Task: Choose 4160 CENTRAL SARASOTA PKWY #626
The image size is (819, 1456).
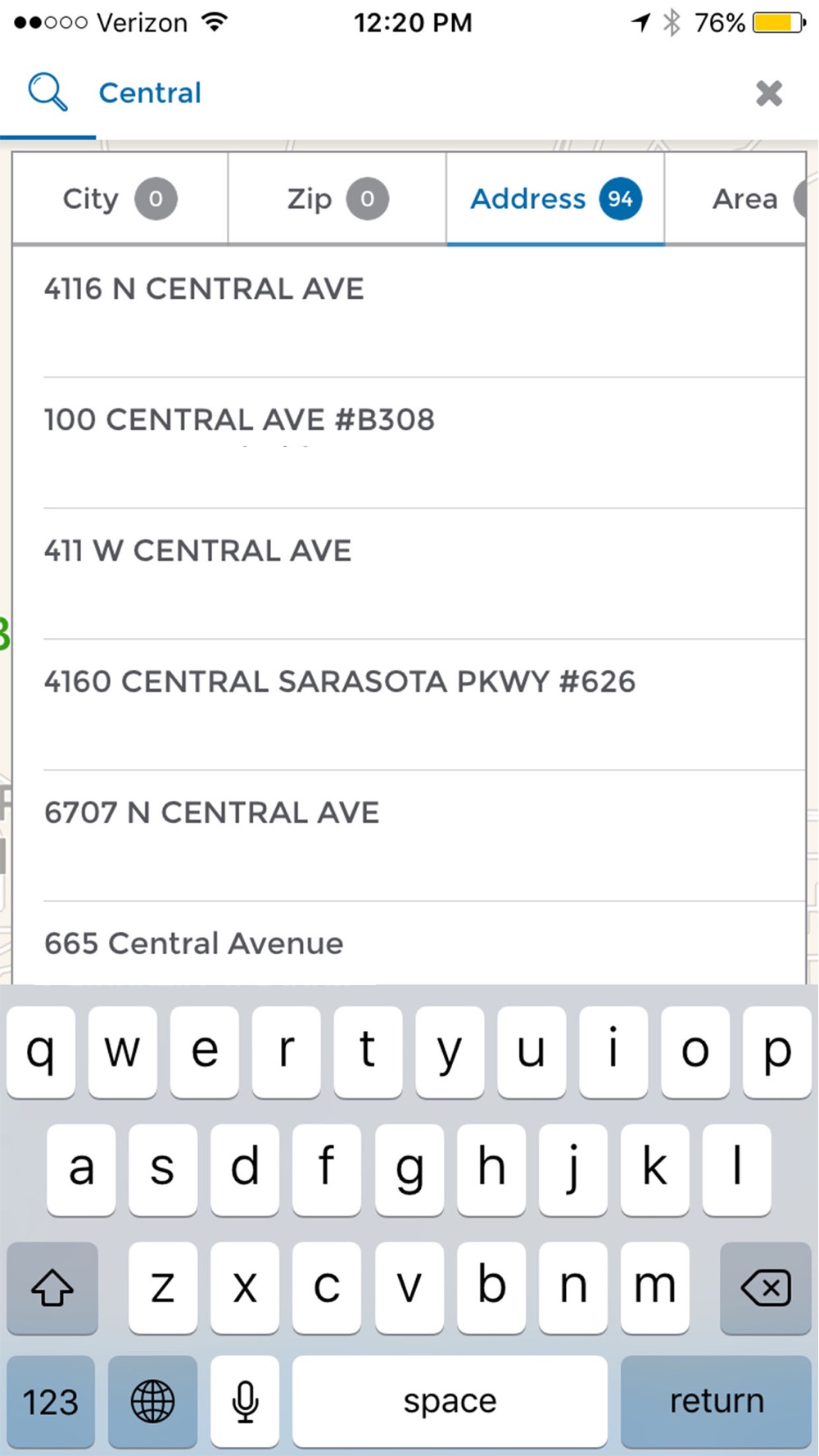Action: tap(409, 705)
